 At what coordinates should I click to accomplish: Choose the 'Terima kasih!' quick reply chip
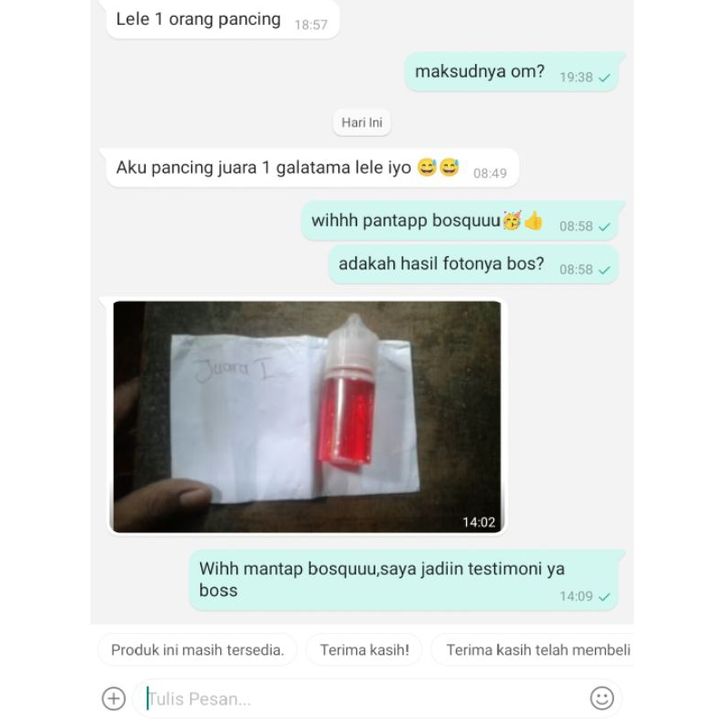[x=364, y=650]
